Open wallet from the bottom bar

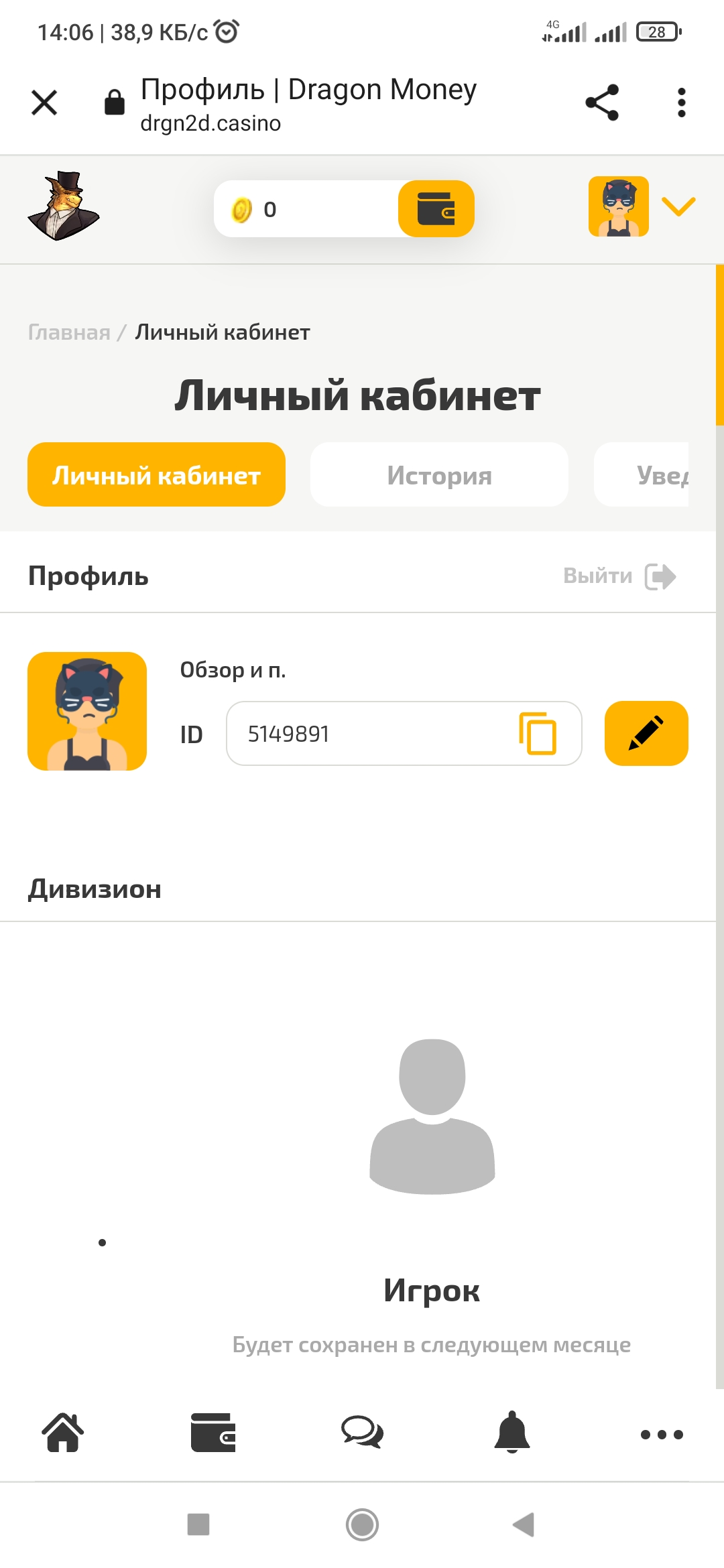[x=213, y=1433]
